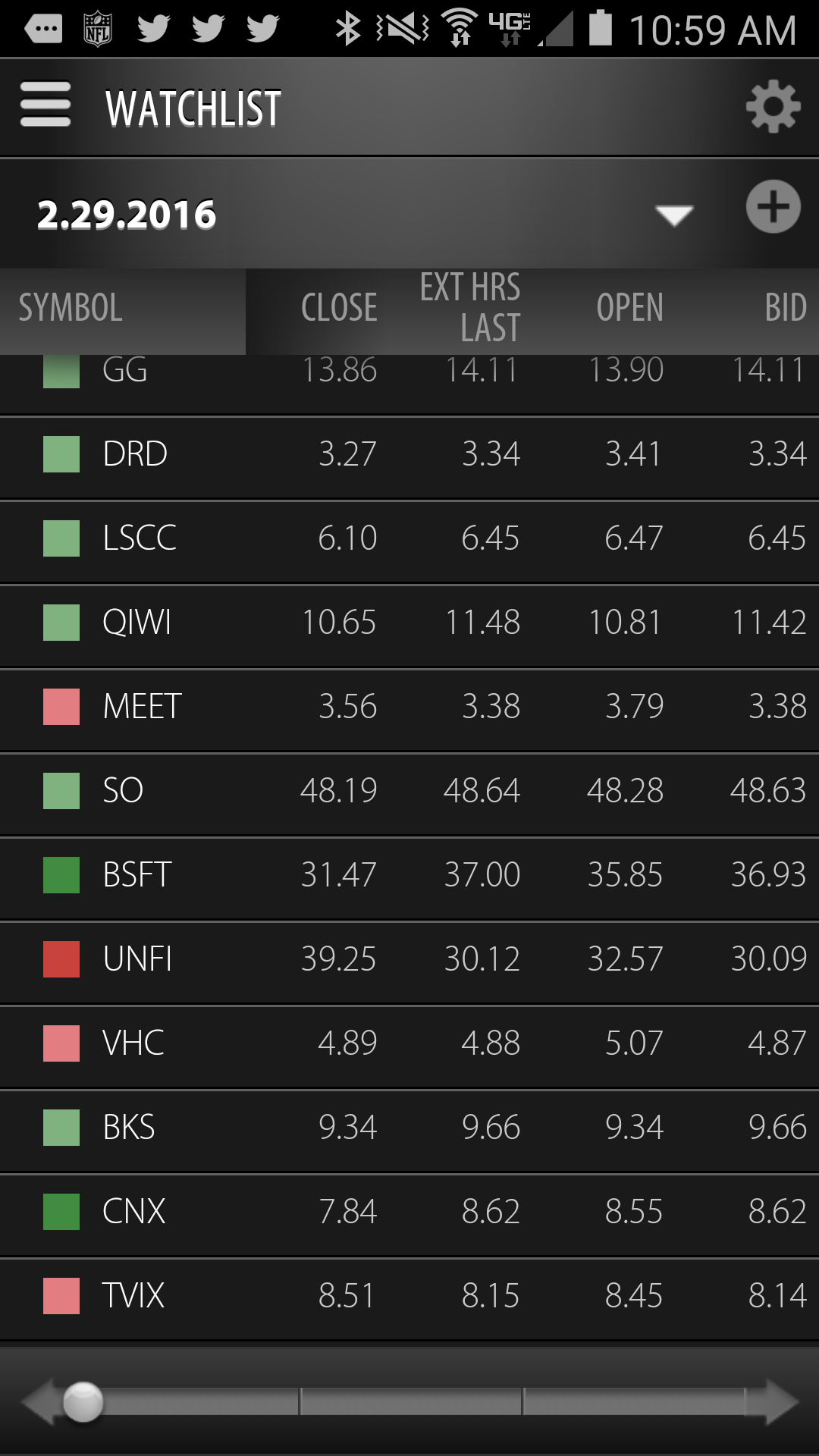819x1456 pixels.
Task: Open the hamburger drawer menu
Action: 45,105
